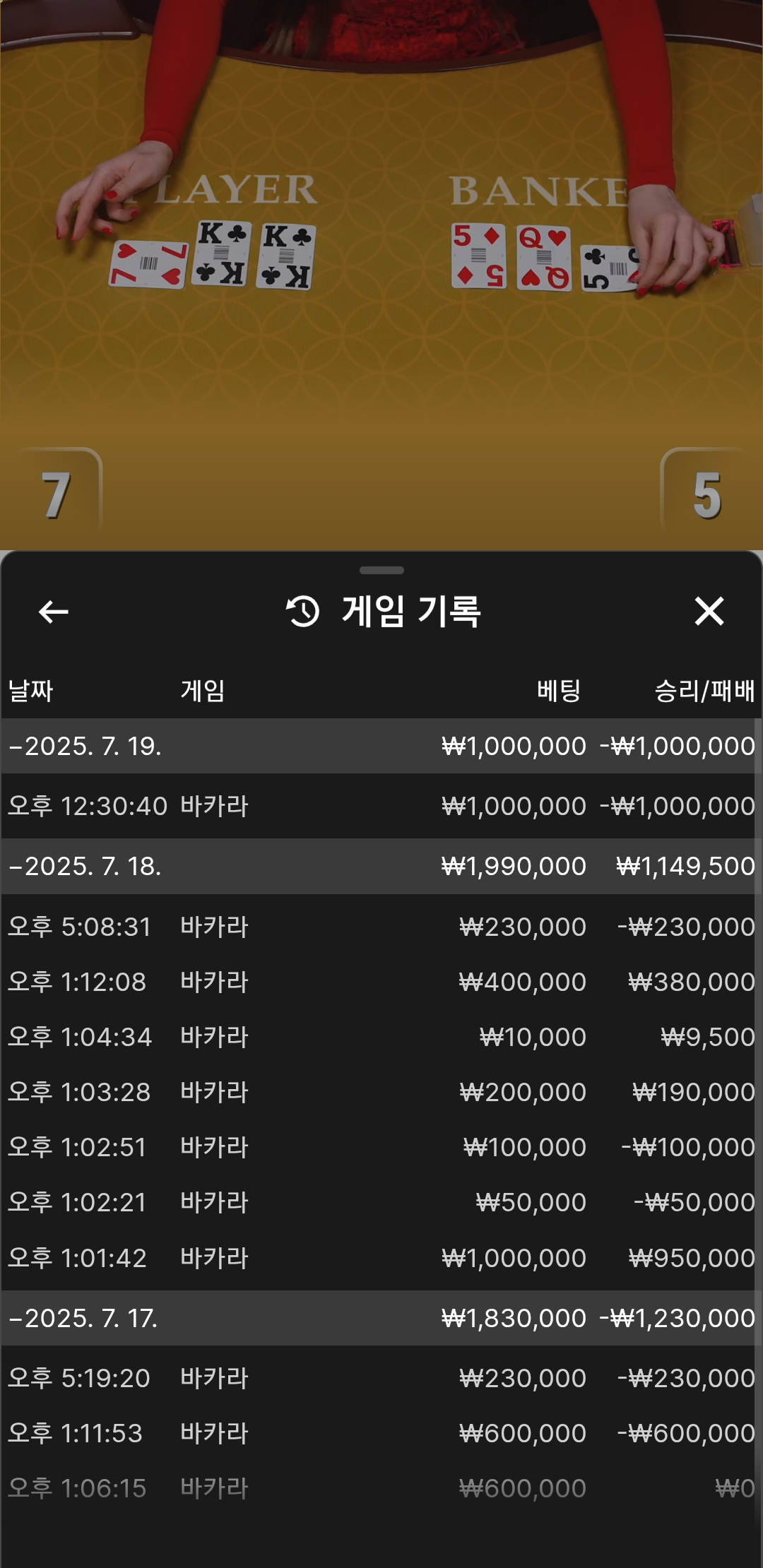Screen dimensions: 763x1568
Task: Open the 오후 1:12:08 baccarat record
Action: pos(379,982)
